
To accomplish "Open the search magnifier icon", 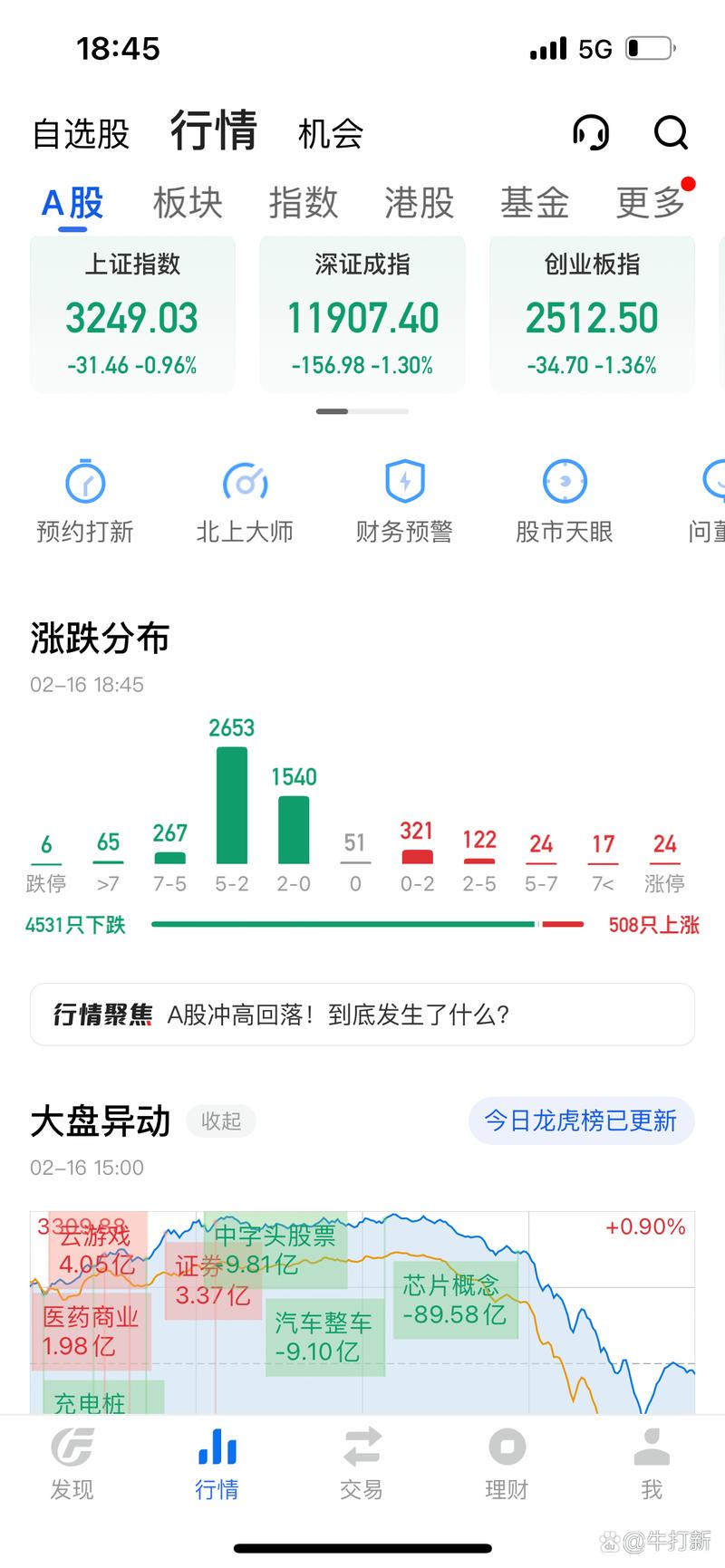I will tap(671, 133).
